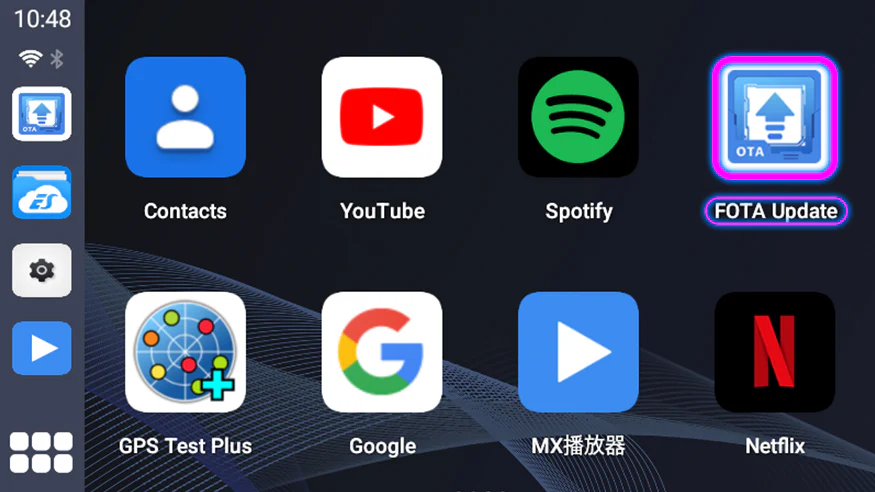Open Settings from the sidebar gear icon

tap(41, 270)
